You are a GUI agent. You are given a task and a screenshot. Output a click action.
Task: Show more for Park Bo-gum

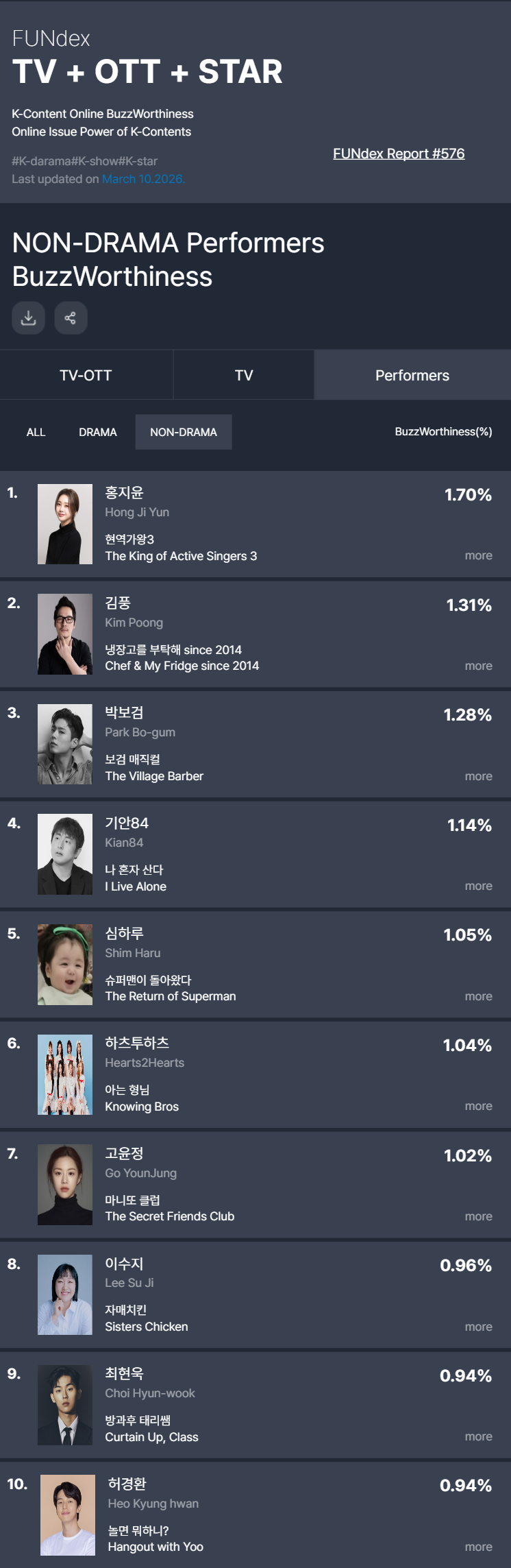[478, 776]
